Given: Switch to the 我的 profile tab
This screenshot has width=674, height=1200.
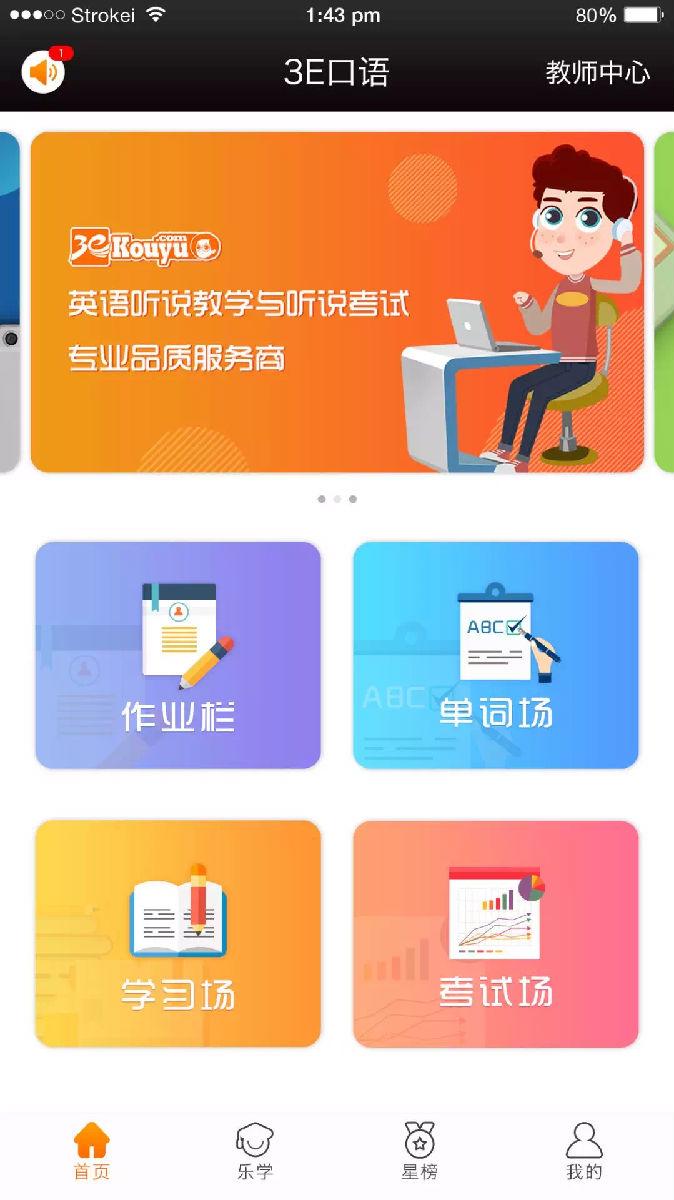Looking at the screenshot, I should tap(584, 1152).
